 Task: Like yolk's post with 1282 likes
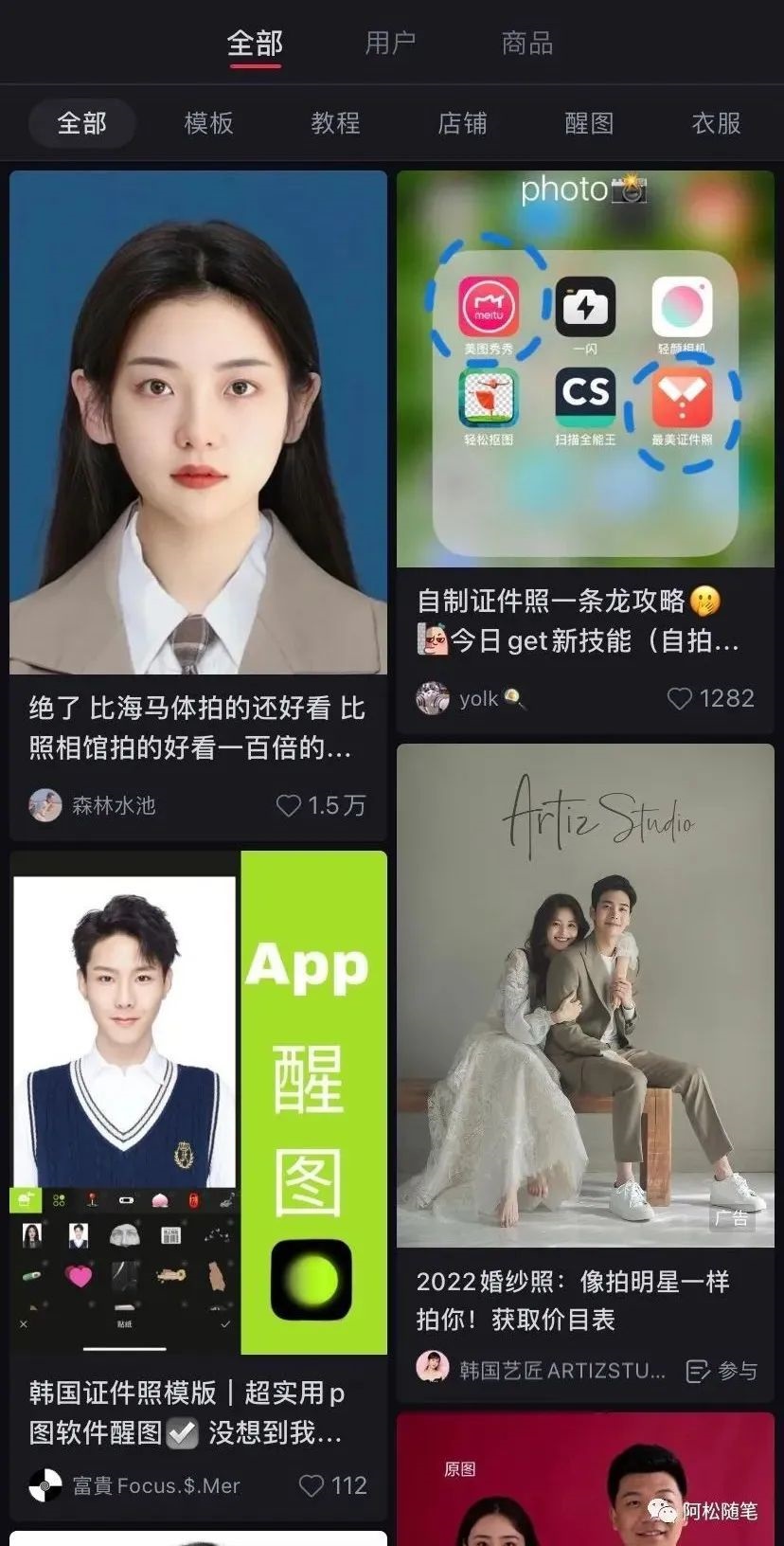point(679,699)
